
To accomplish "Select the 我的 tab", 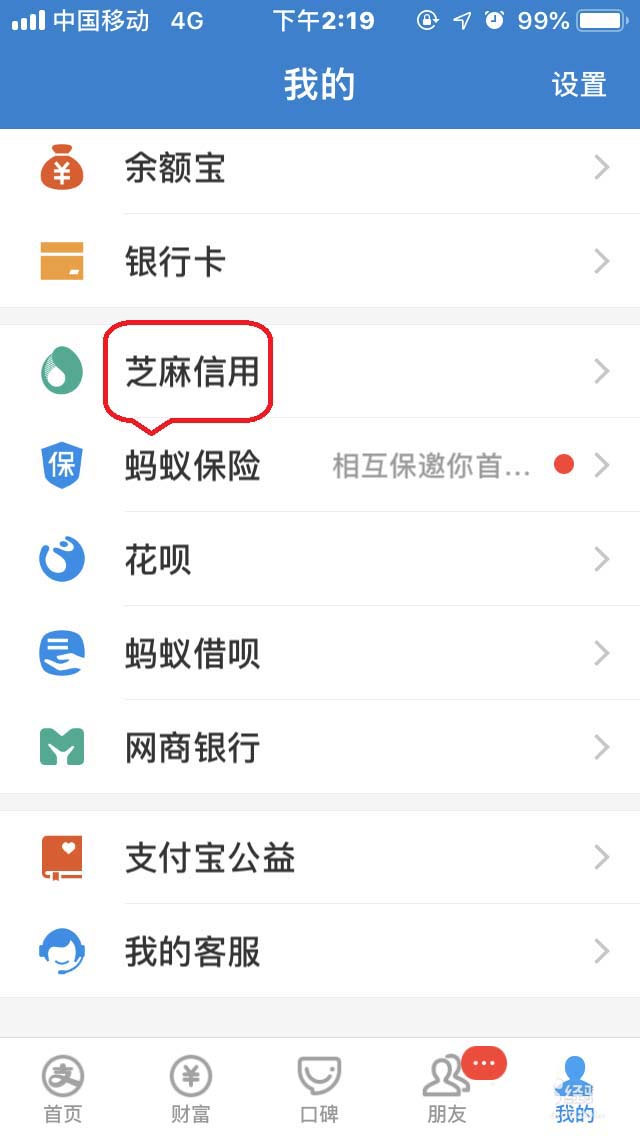I will point(575,1088).
